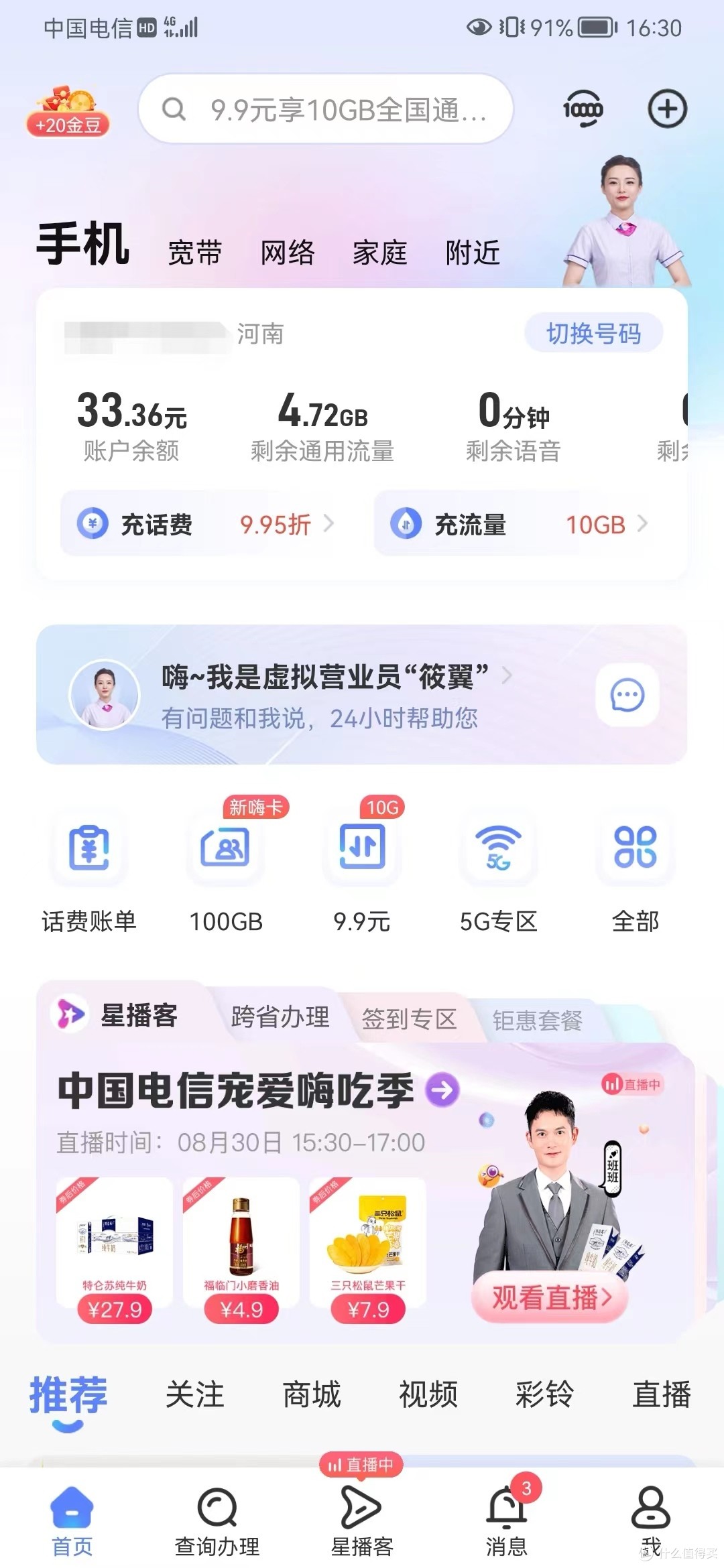Viewport: 724px width, 1568px height.
Task: Chat with virtual assistant 筱翼
Action: click(x=362, y=695)
